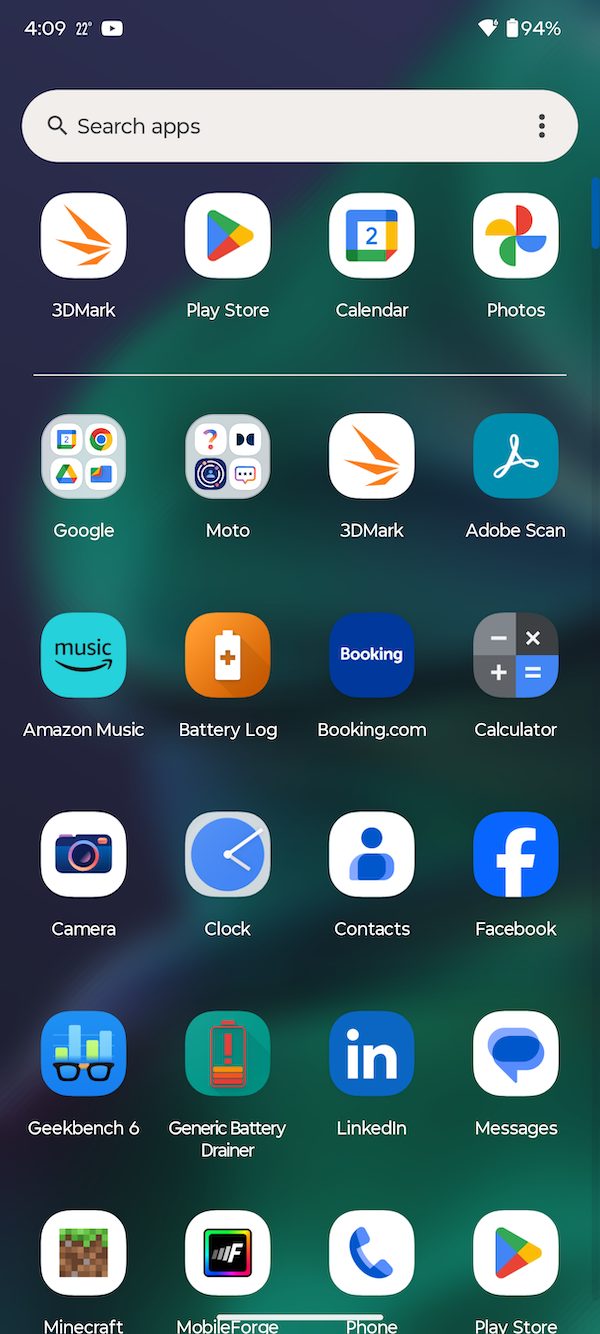Open Amazon Music
Image resolution: width=600 pixels, height=1334 pixels.
84,655
